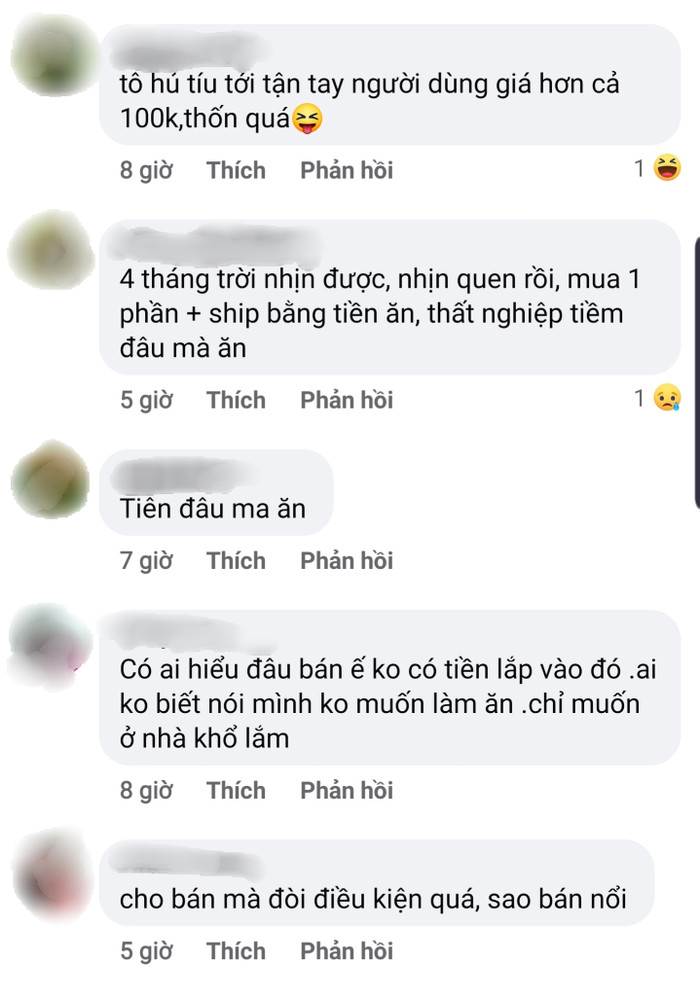Reply to the "Có ai hiểu đâu" comment
Image resolution: width=700 pixels, height=993 pixels.
point(346,791)
